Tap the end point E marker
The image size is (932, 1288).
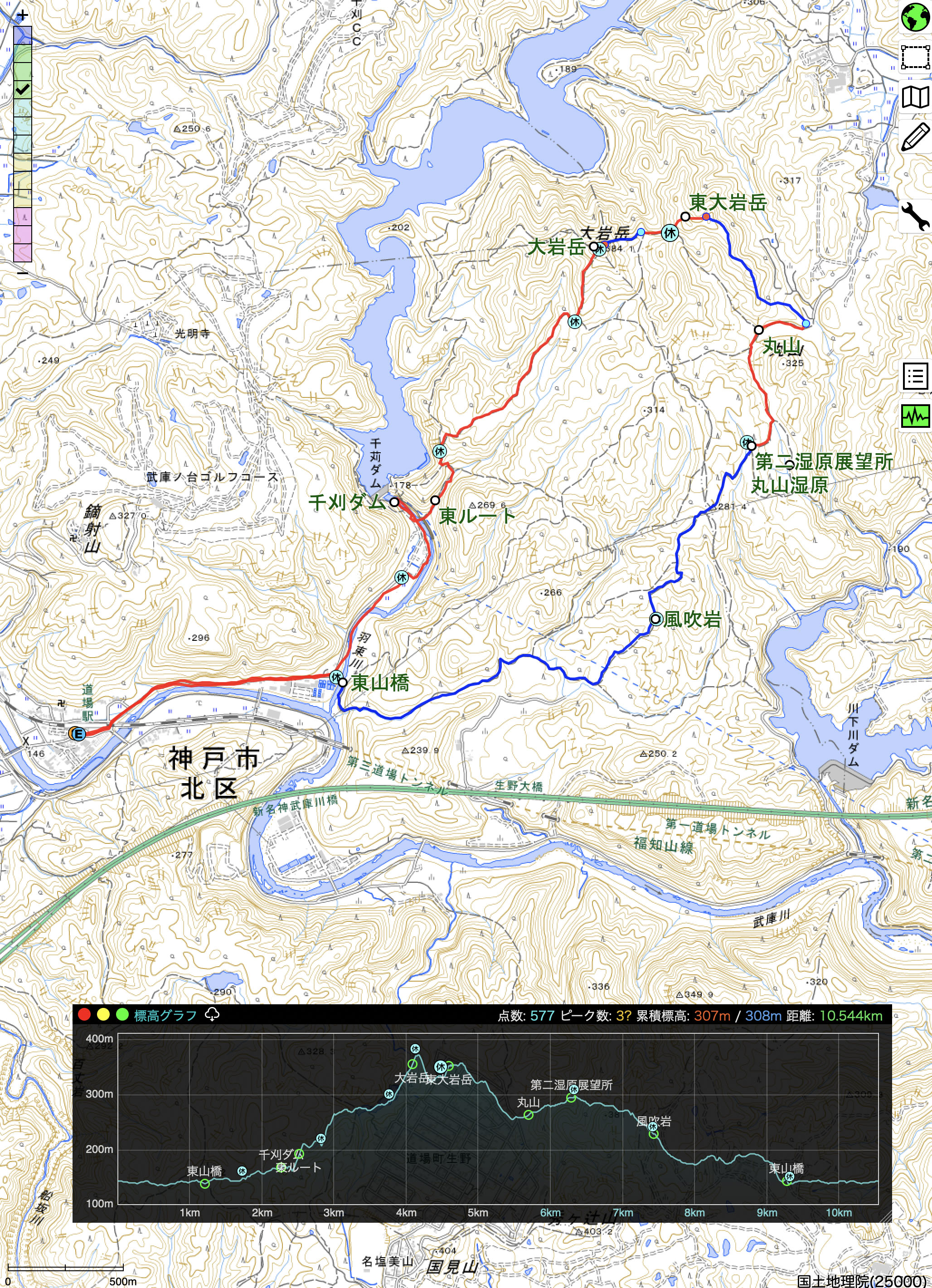click(79, 734)
